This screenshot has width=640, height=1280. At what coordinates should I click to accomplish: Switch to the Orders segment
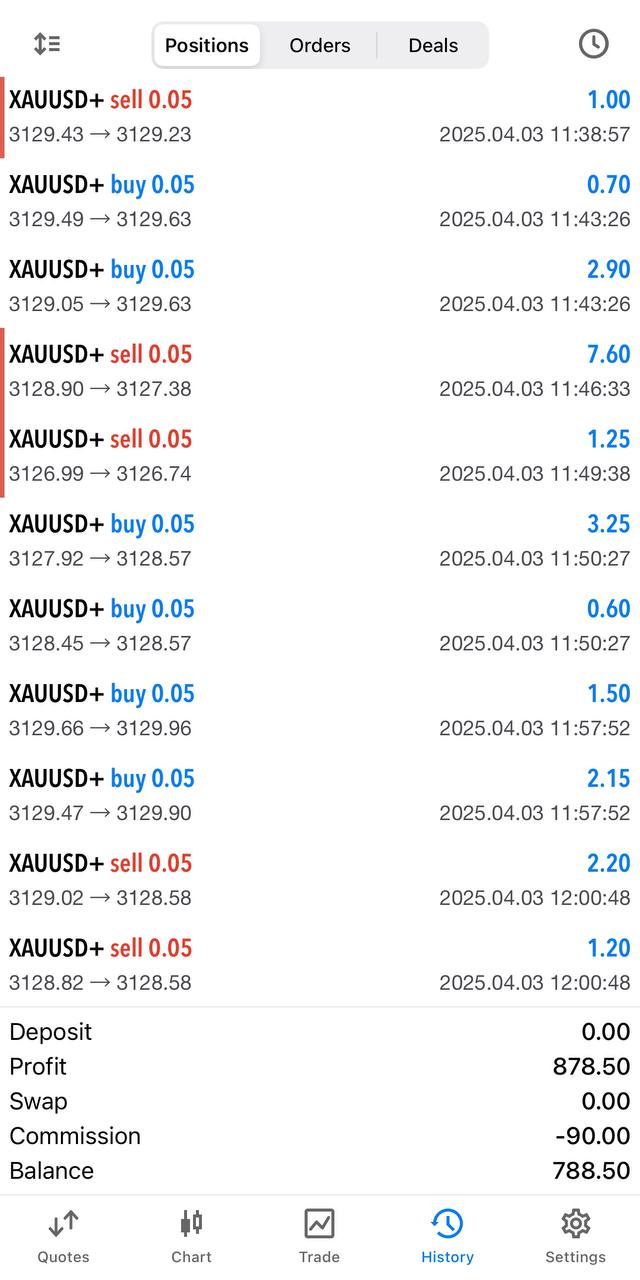320,45
